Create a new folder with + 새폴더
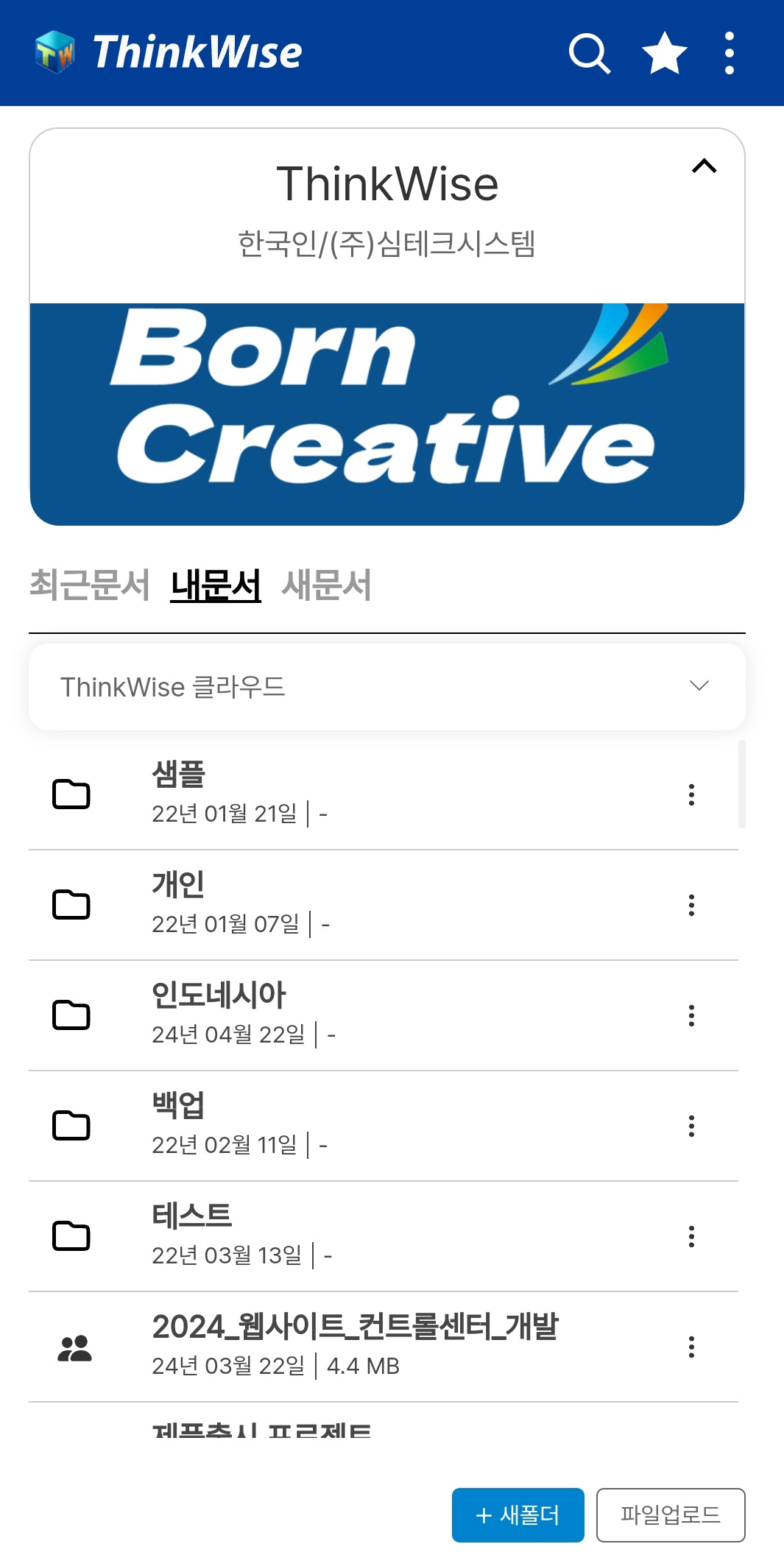 tap(518, 1515)
